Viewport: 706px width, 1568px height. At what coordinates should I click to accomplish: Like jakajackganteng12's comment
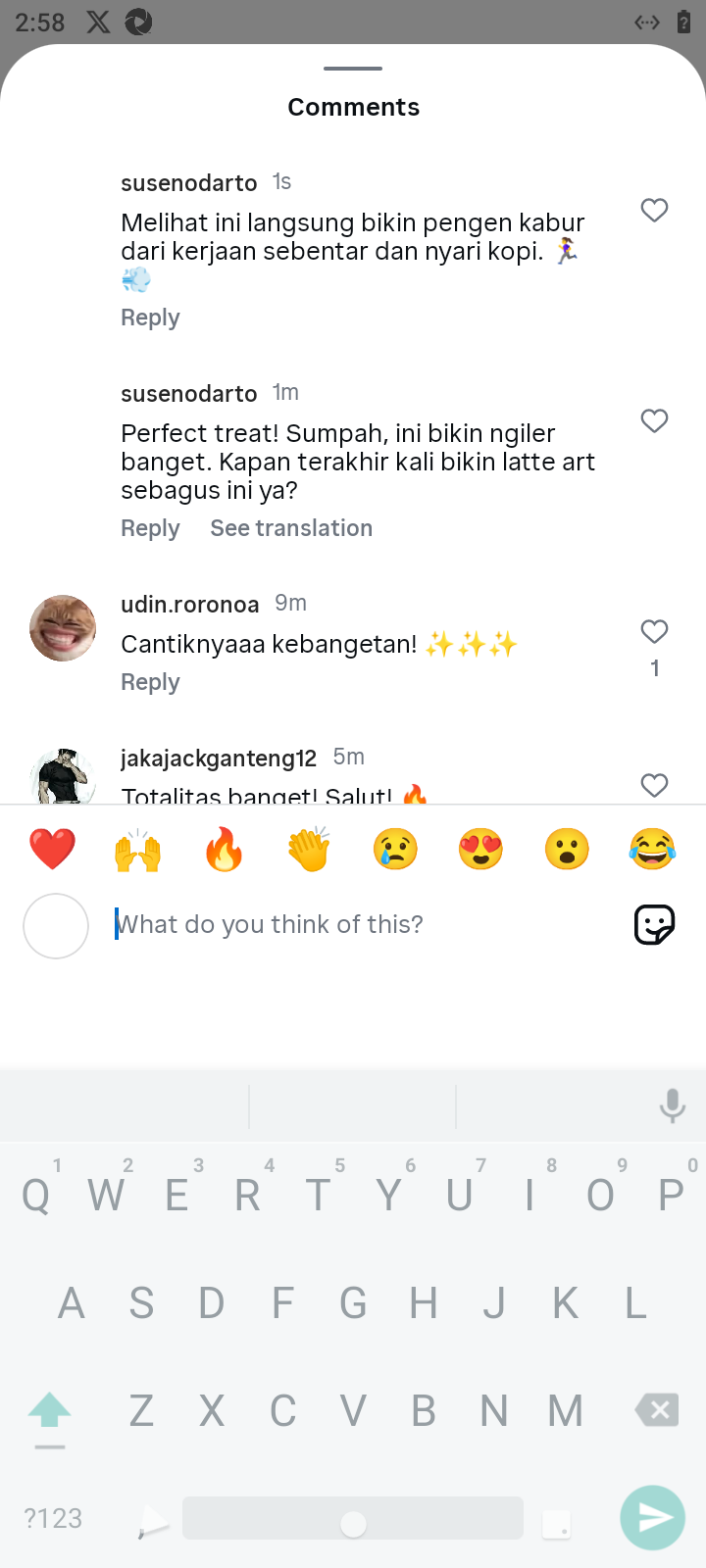[654, 785]
